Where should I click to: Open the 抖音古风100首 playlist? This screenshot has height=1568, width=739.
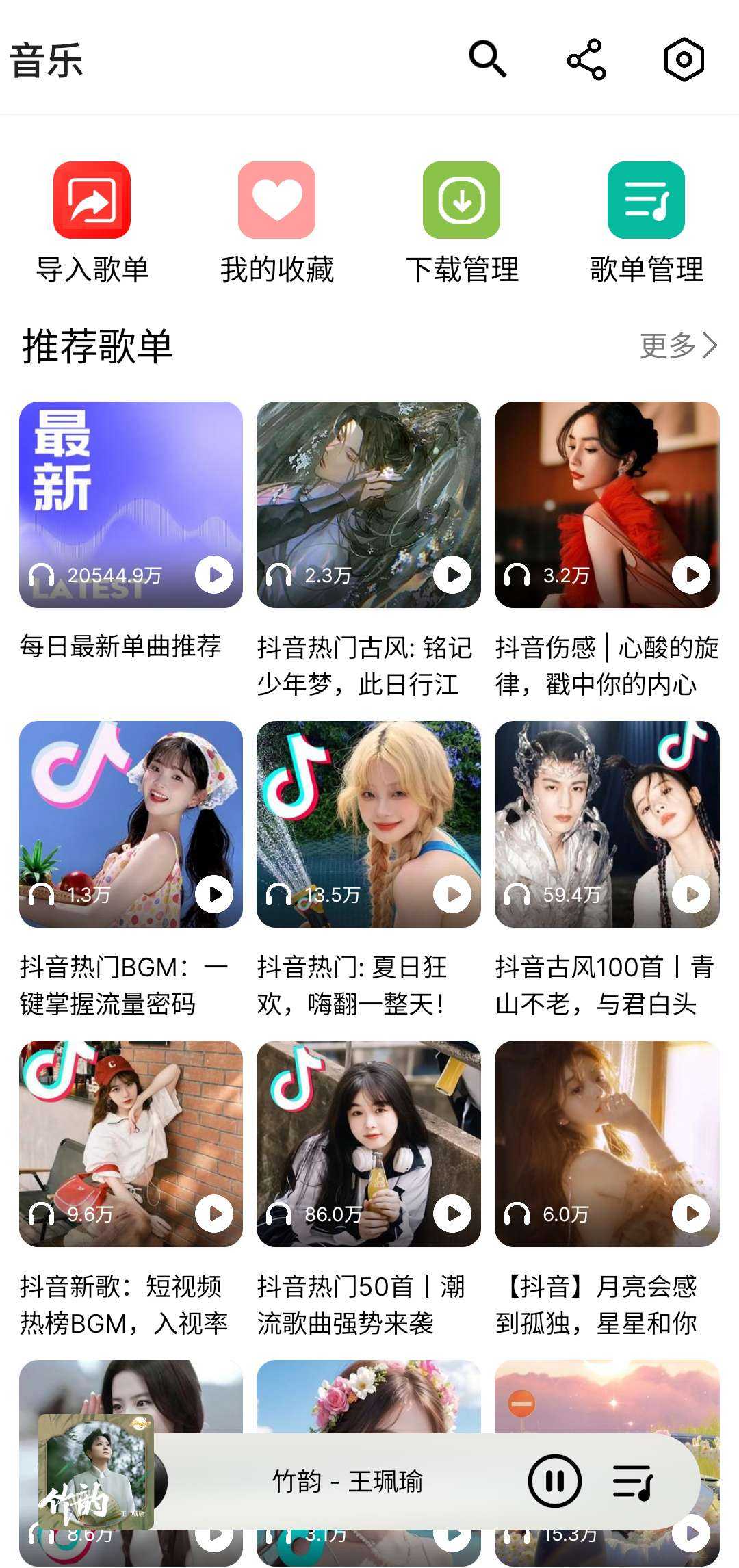click(606, 824)
